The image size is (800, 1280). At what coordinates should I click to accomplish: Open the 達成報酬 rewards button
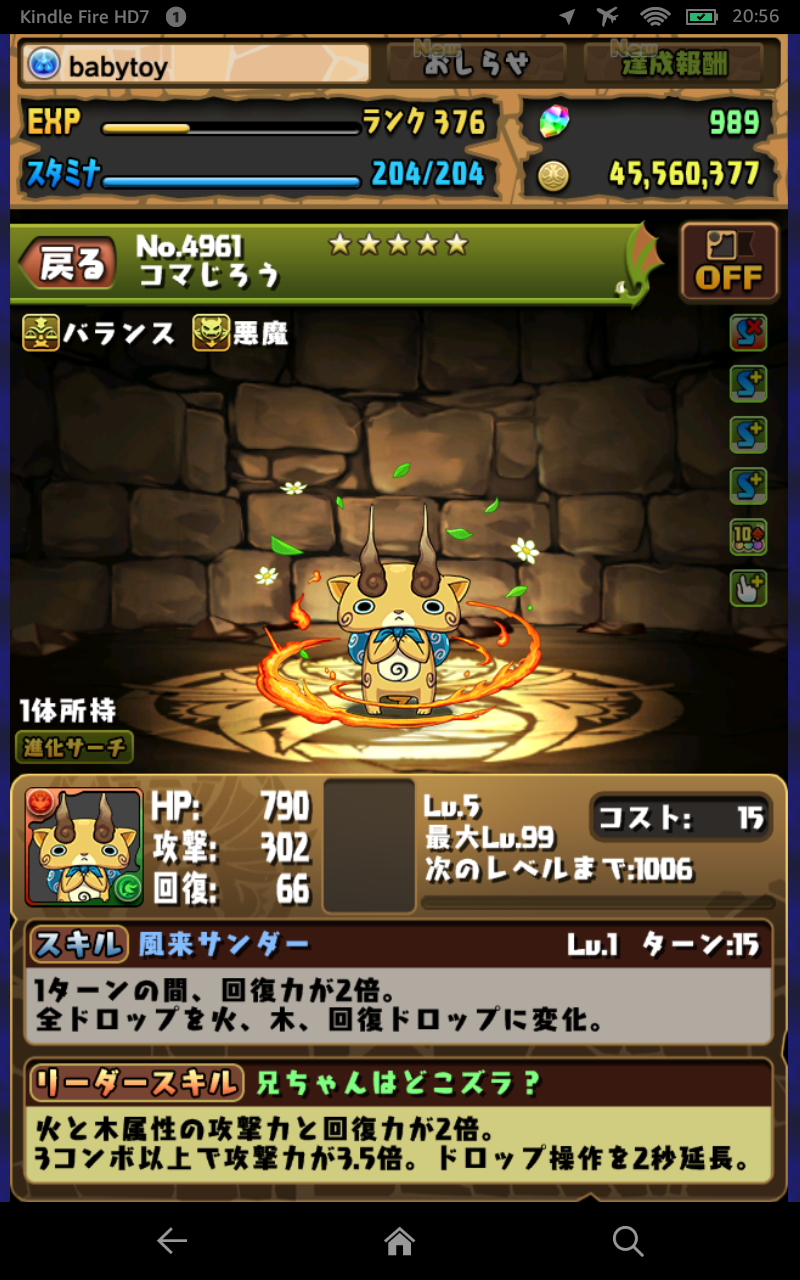pyautogui.click(x=680, y=64)
